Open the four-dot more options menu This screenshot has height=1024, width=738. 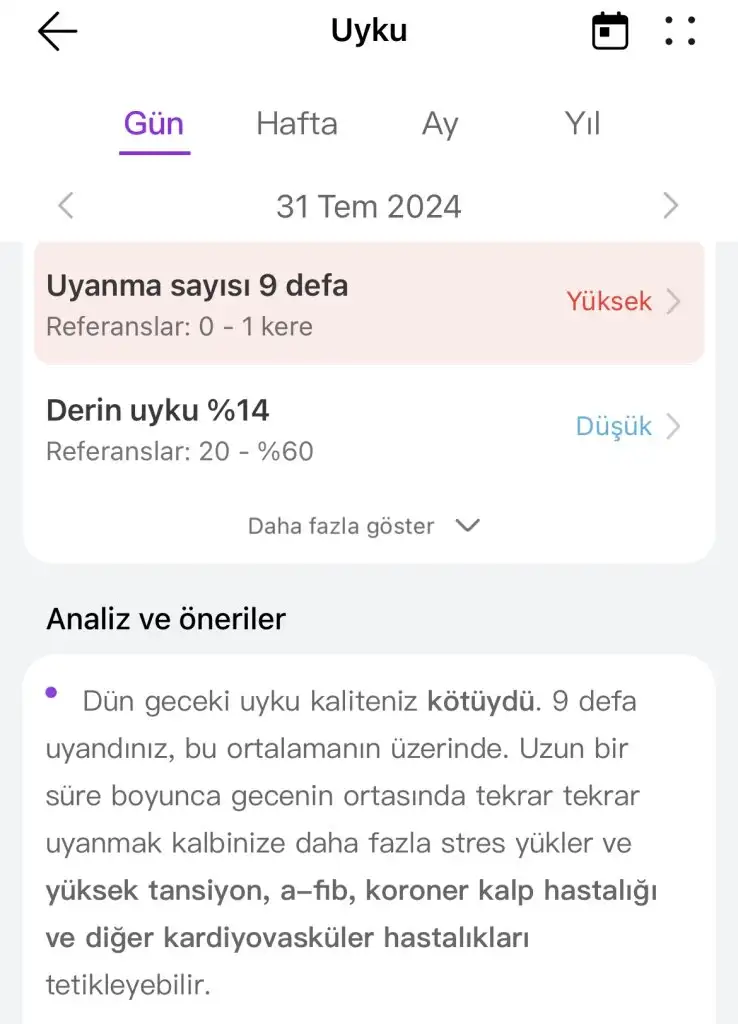680,32
